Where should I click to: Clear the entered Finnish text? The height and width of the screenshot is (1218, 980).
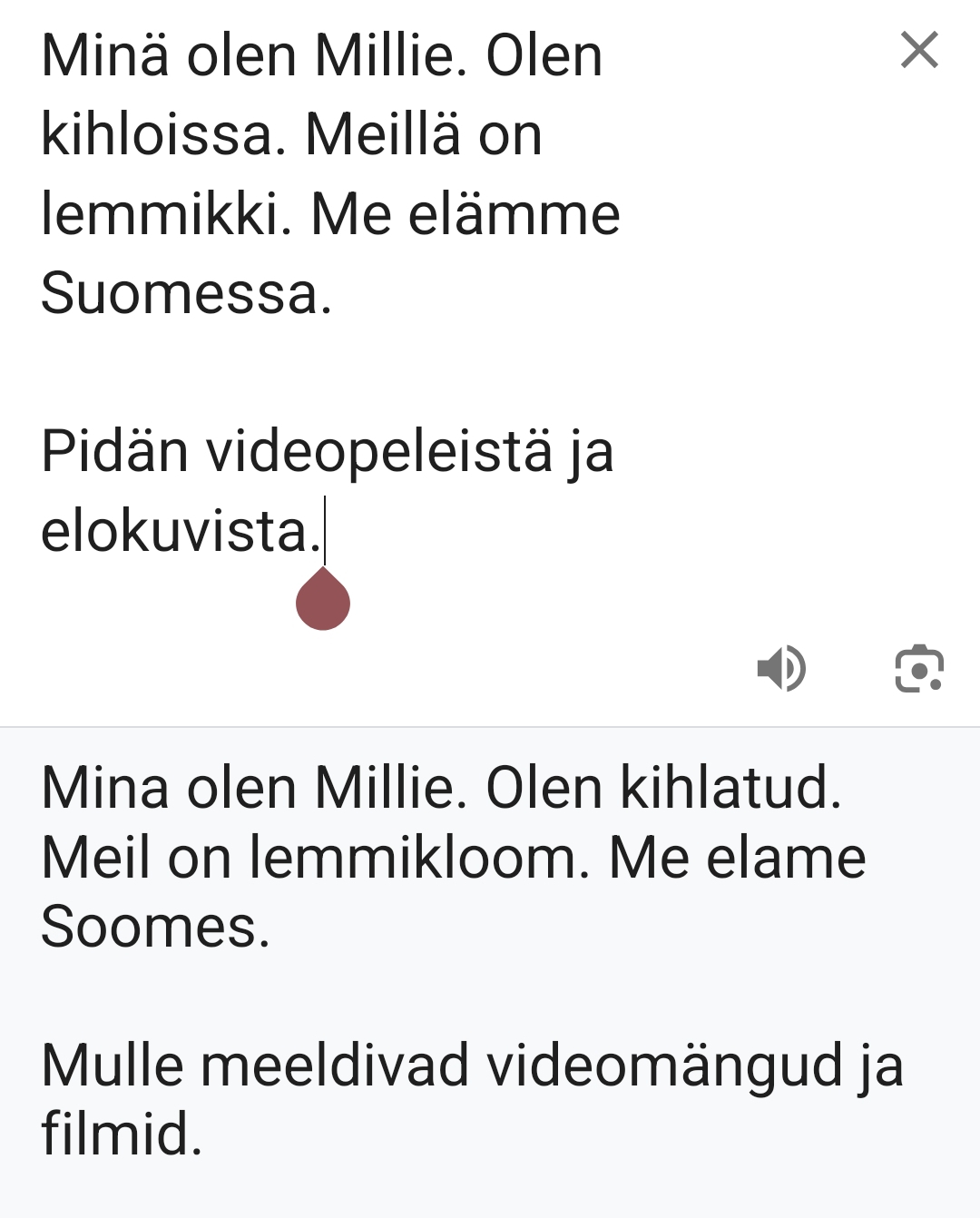pos(919,50)
